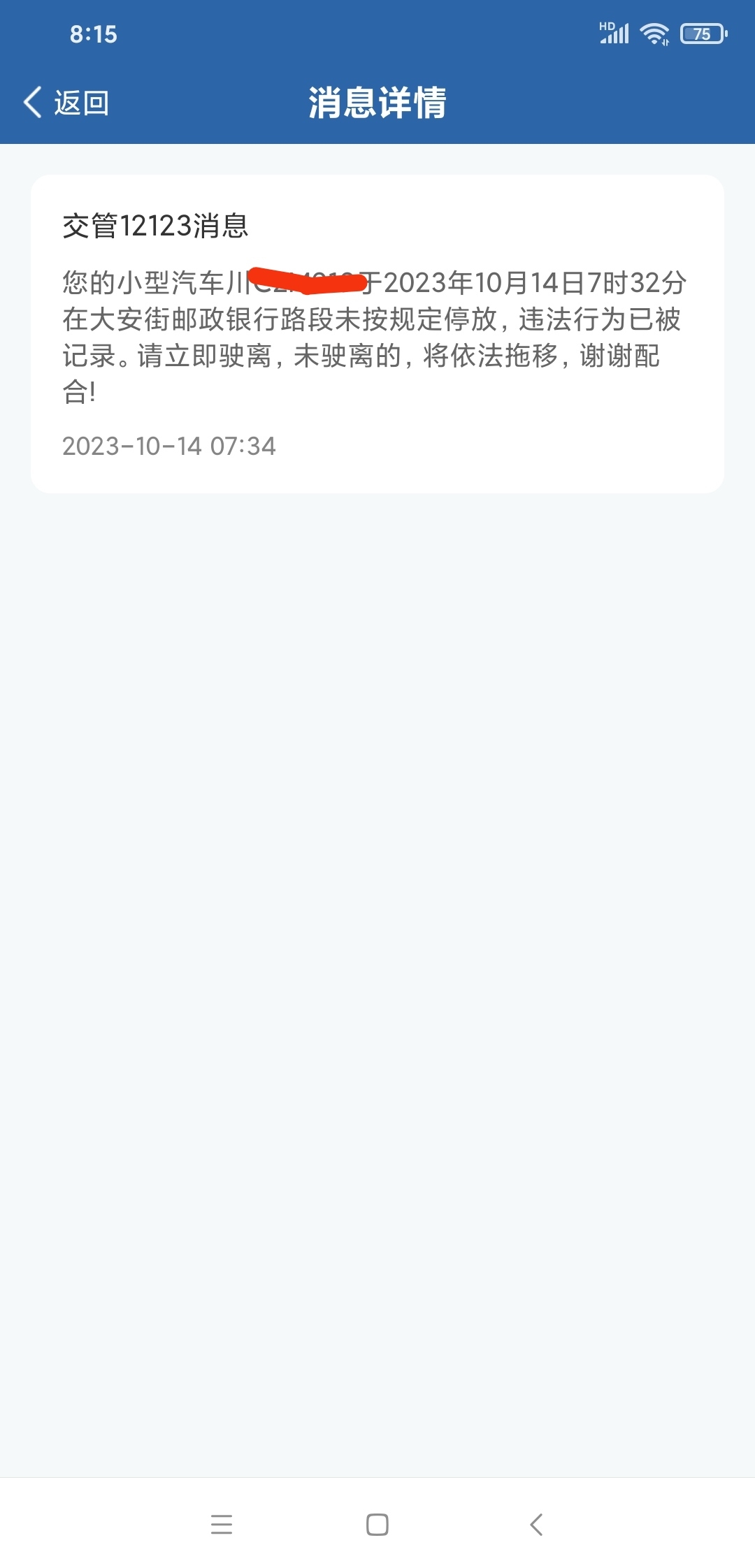
Task: Tap the system back arrow
Action: tap(536, 1524)
